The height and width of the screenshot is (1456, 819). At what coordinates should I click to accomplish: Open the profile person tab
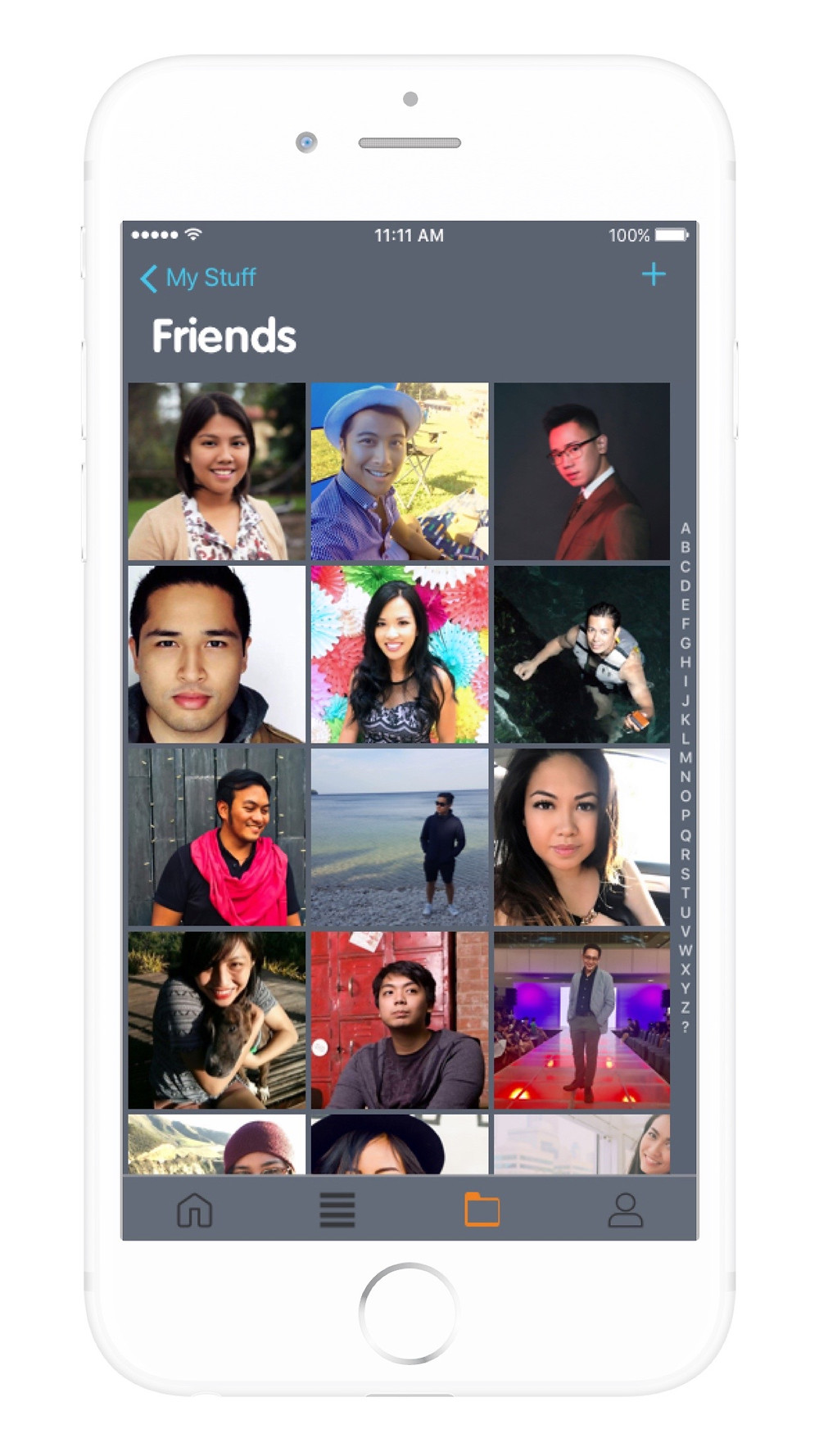(x=625, y=1210)
